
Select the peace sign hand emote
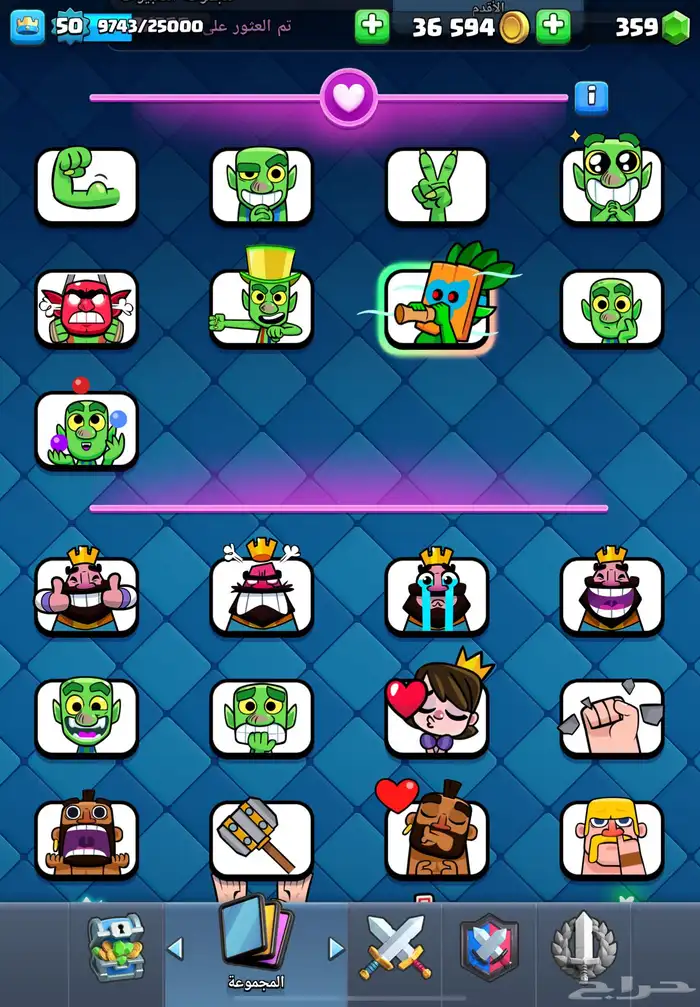(436, 186)
